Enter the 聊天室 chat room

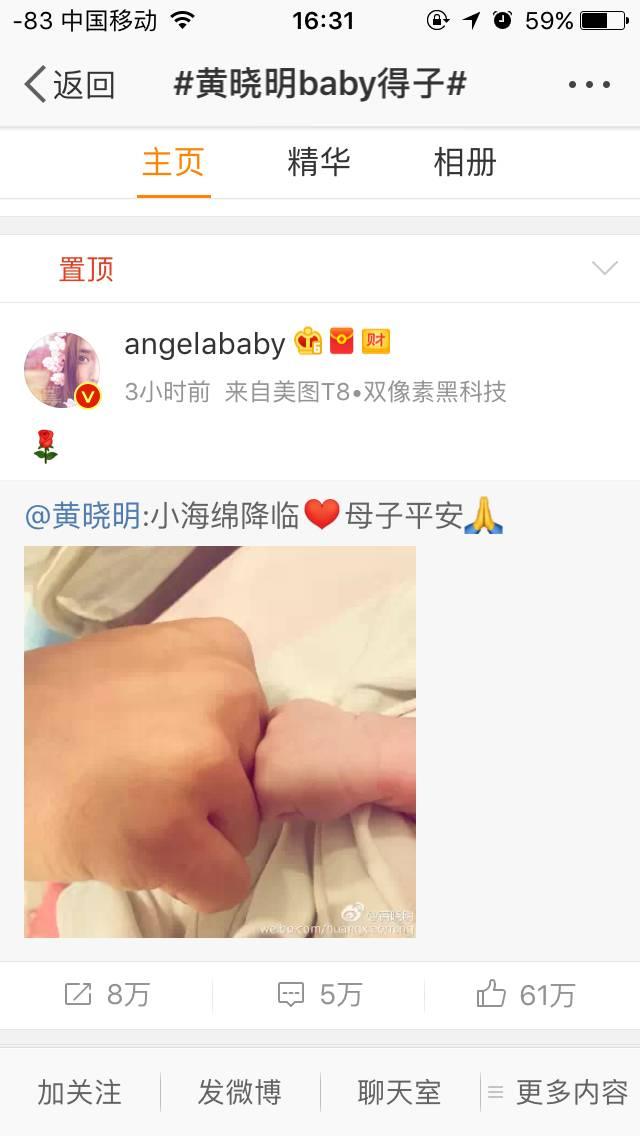point(399,1092)
